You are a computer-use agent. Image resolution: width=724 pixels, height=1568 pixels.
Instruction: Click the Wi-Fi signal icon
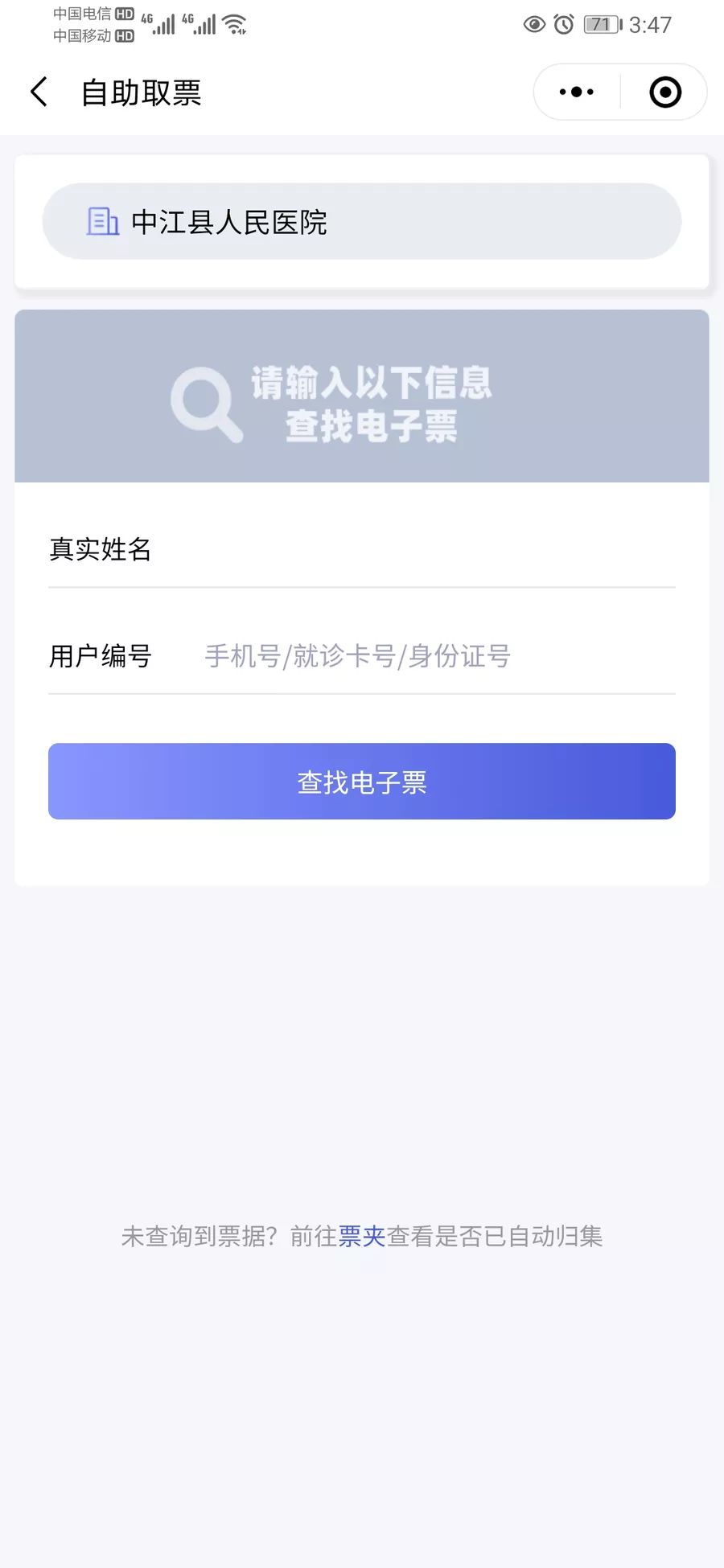[x=233, y=24]
